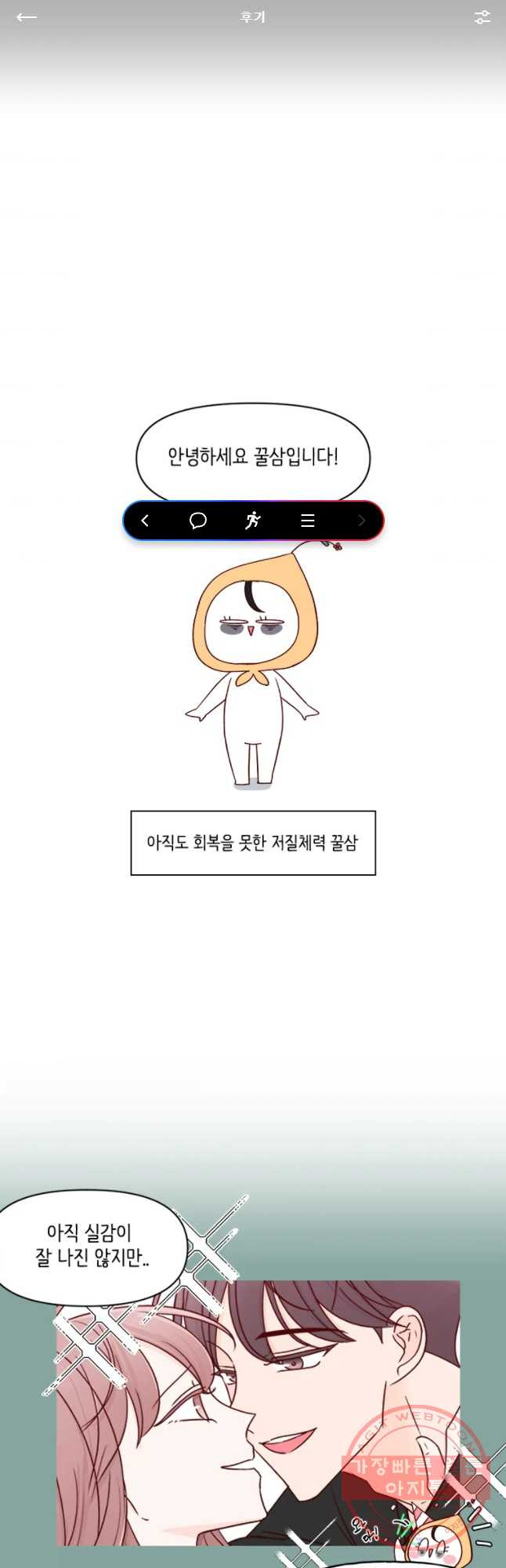Open the viewer settings sliders icon
This screenshot has width=506, height=1568.
pos(482,17)
